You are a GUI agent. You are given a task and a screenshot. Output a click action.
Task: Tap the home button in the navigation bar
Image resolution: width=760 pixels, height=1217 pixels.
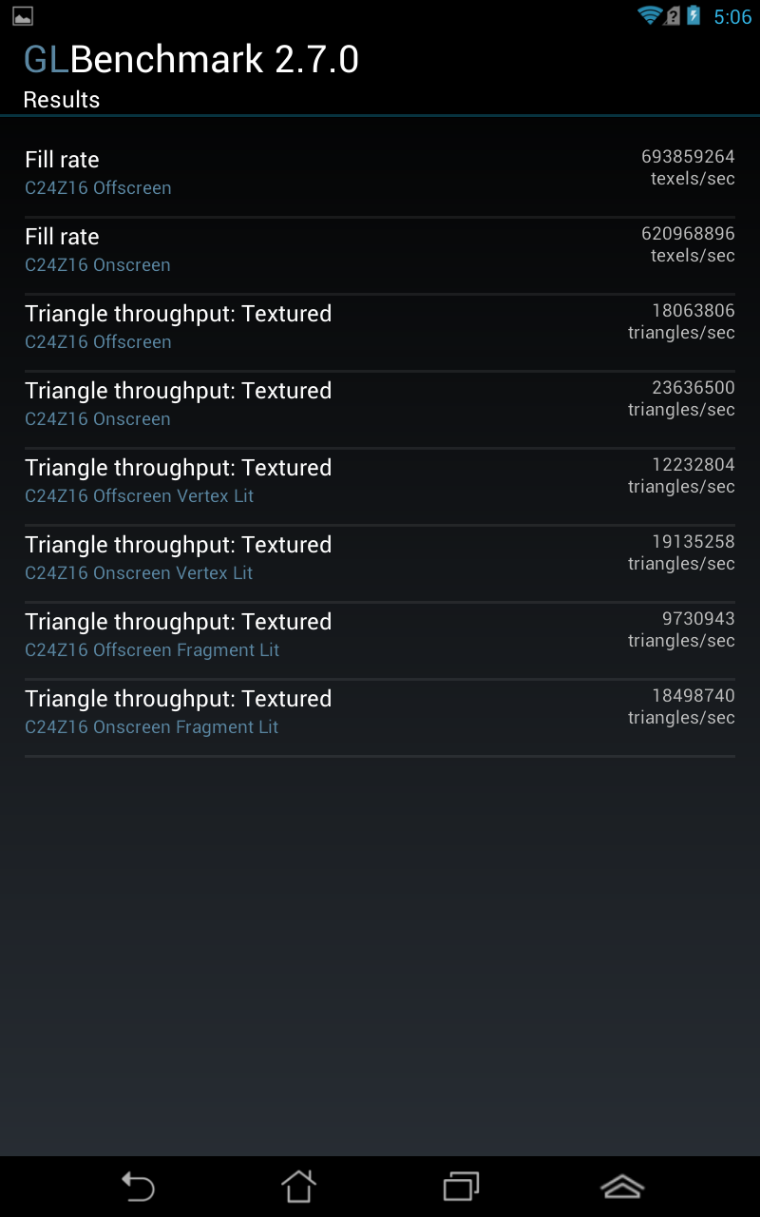point(299,1187)
